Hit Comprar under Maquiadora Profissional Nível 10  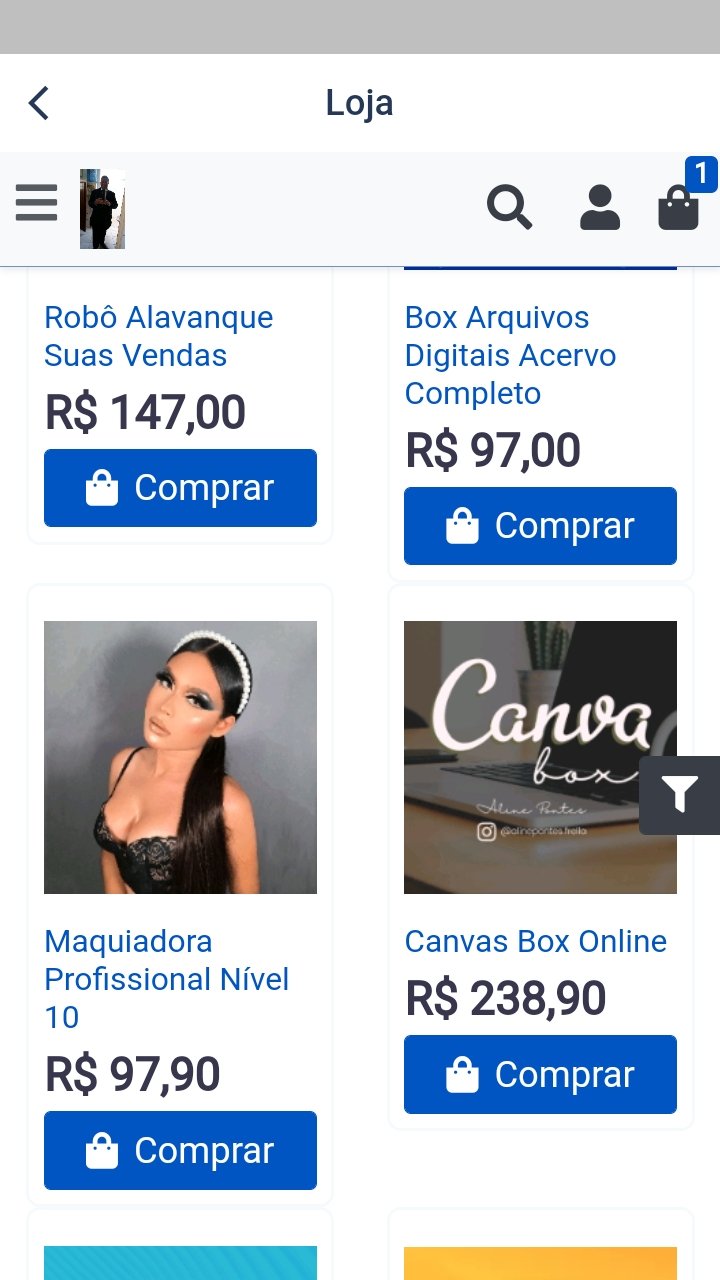pyautogui.click(x=180, y=1150)
